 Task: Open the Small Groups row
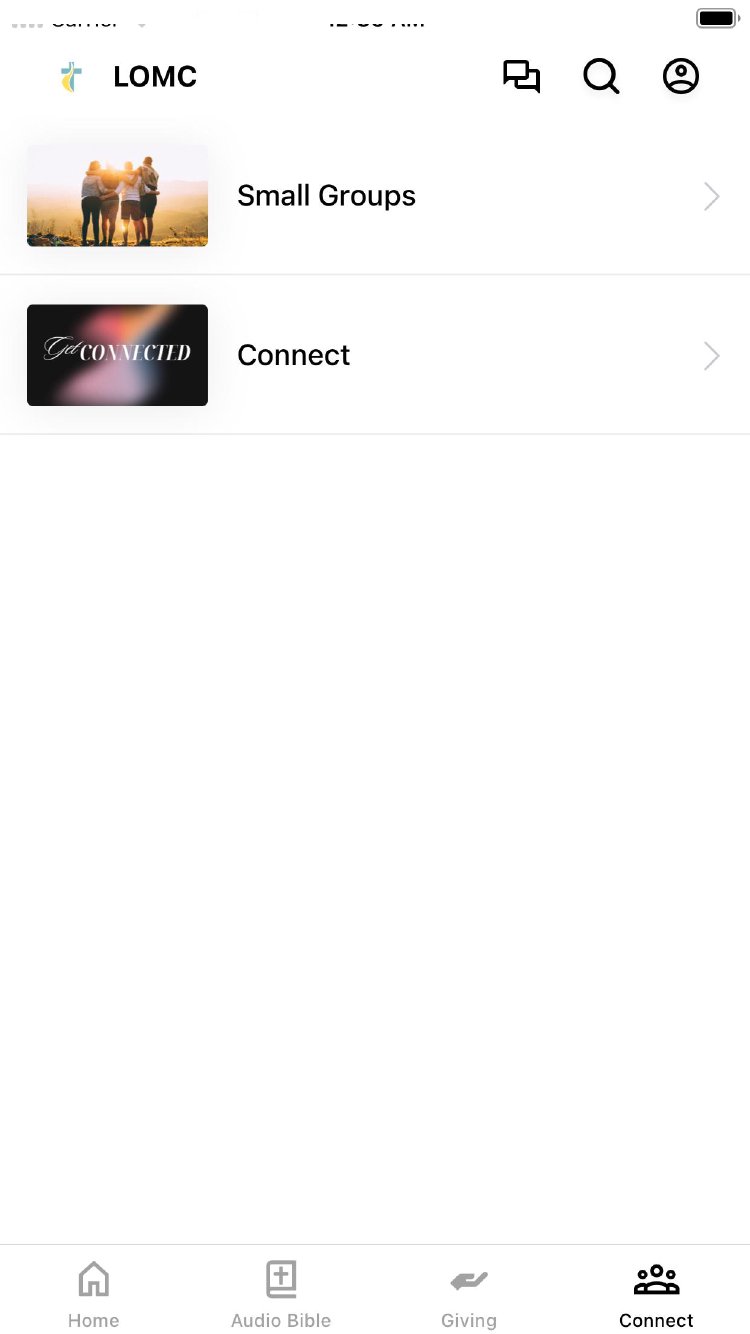(374, 196)
